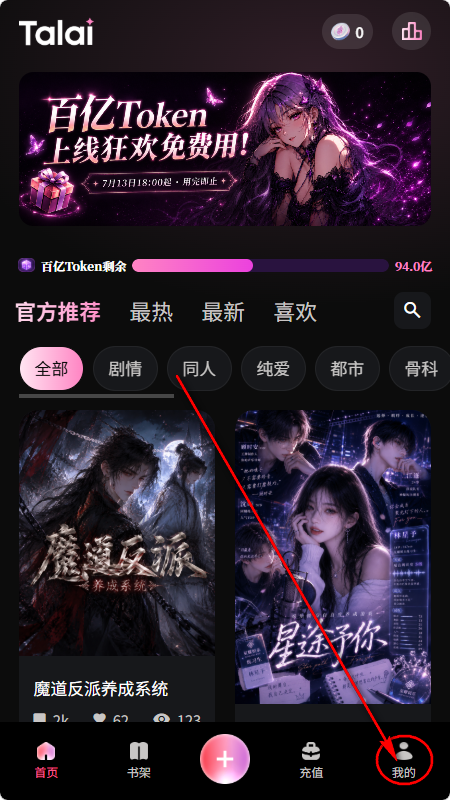This screenshot has height=800, width=450.
Task: Switch to the 最新 tab
Action: (x=223, y=312)
